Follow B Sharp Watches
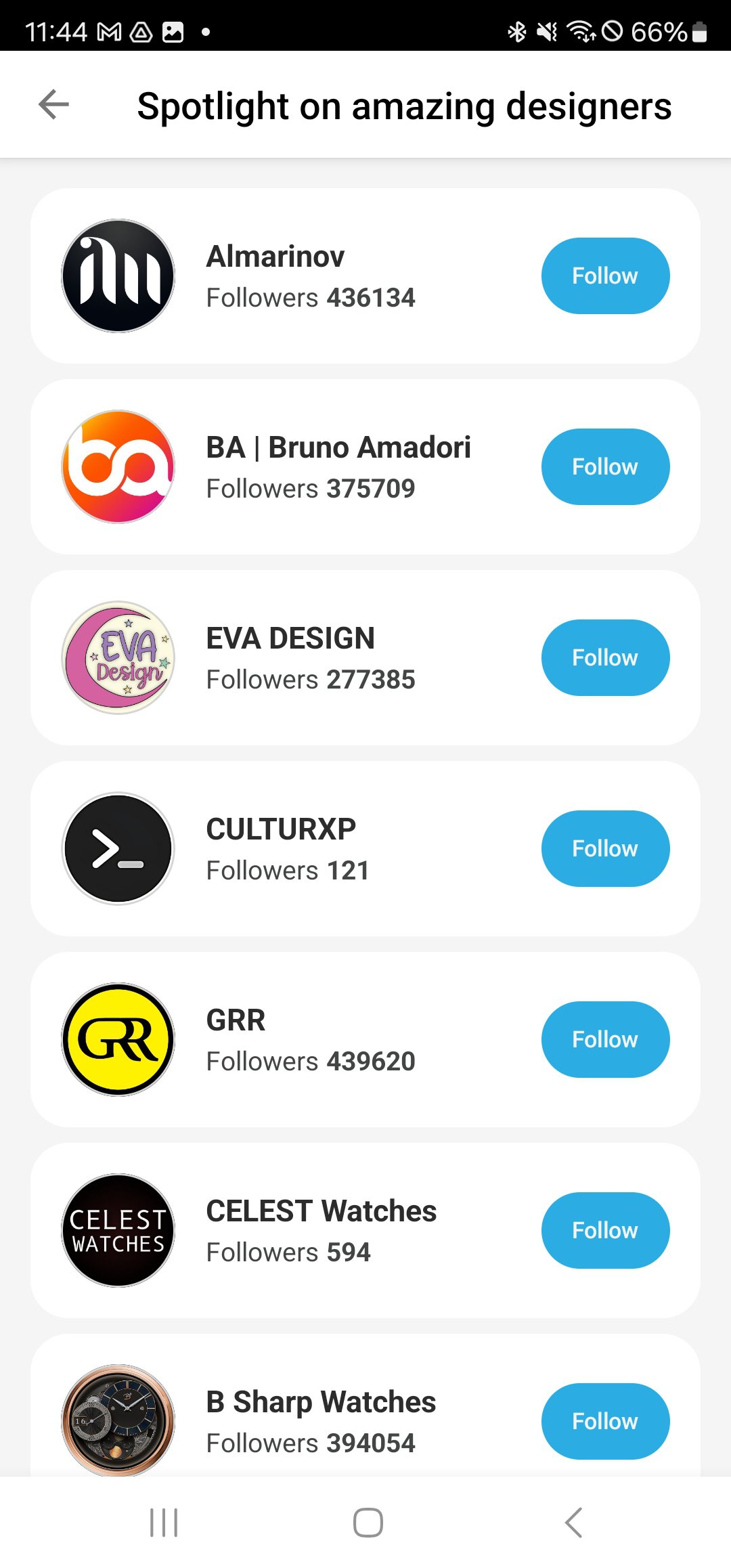Screen dimensions: 731x1568 pyautogui.click(x=604, y=1420)
